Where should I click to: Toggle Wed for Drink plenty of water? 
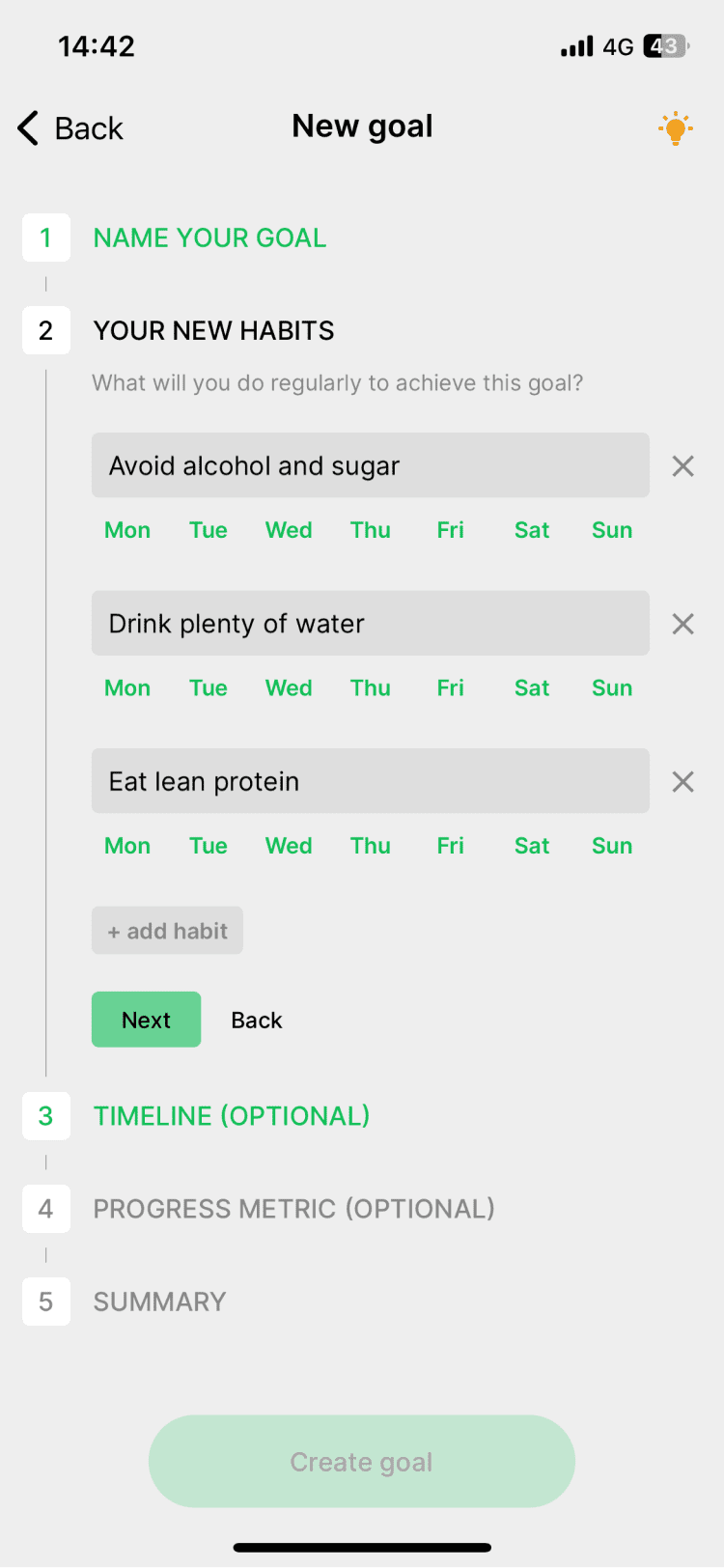point(289,687)
